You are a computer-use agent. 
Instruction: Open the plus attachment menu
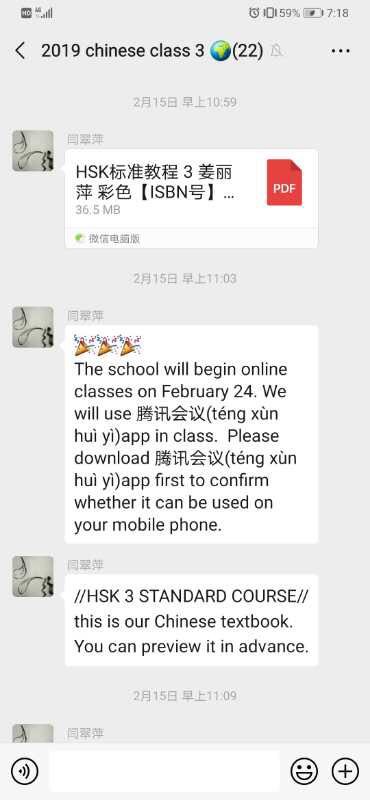tap(346, 771)
